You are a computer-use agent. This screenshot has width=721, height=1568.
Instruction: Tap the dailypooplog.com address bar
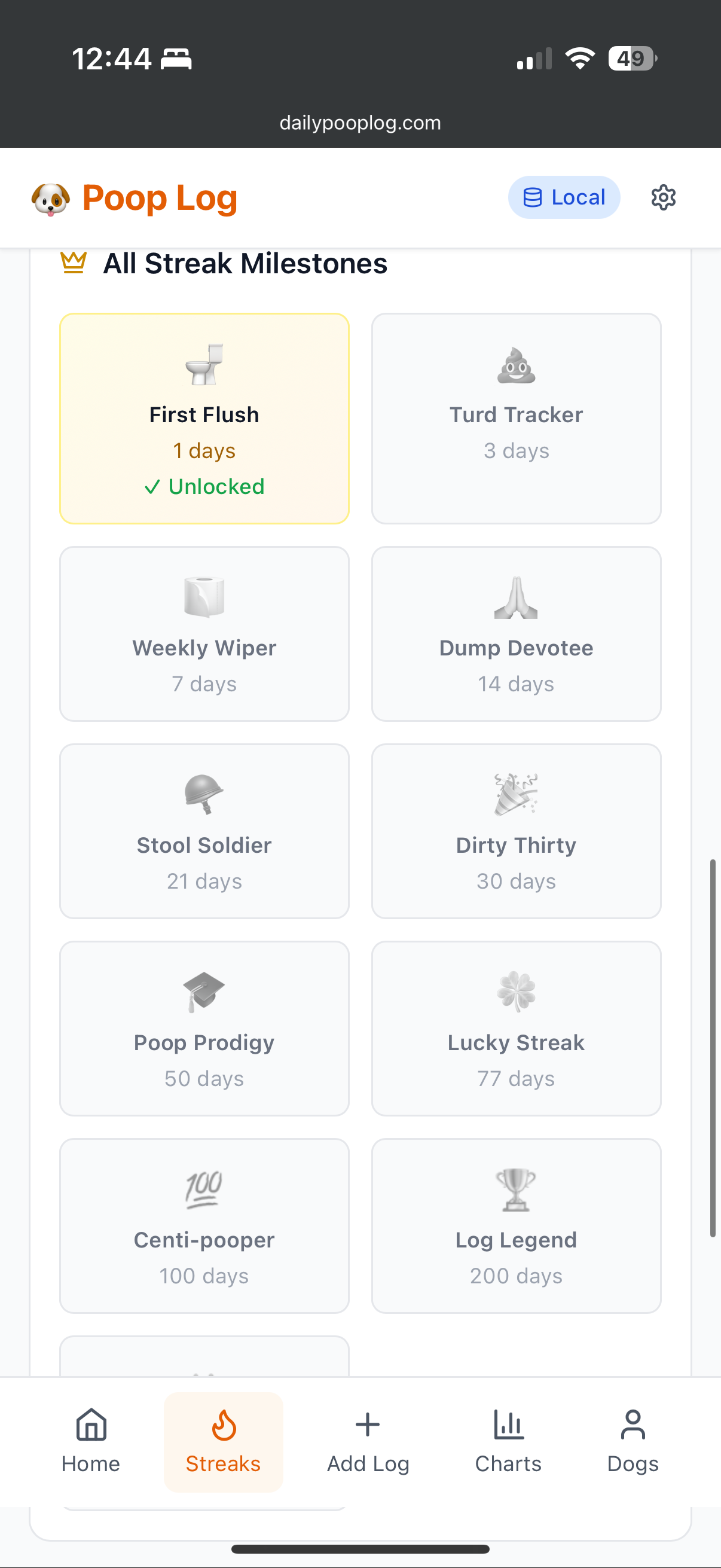(x=360, y=123)
